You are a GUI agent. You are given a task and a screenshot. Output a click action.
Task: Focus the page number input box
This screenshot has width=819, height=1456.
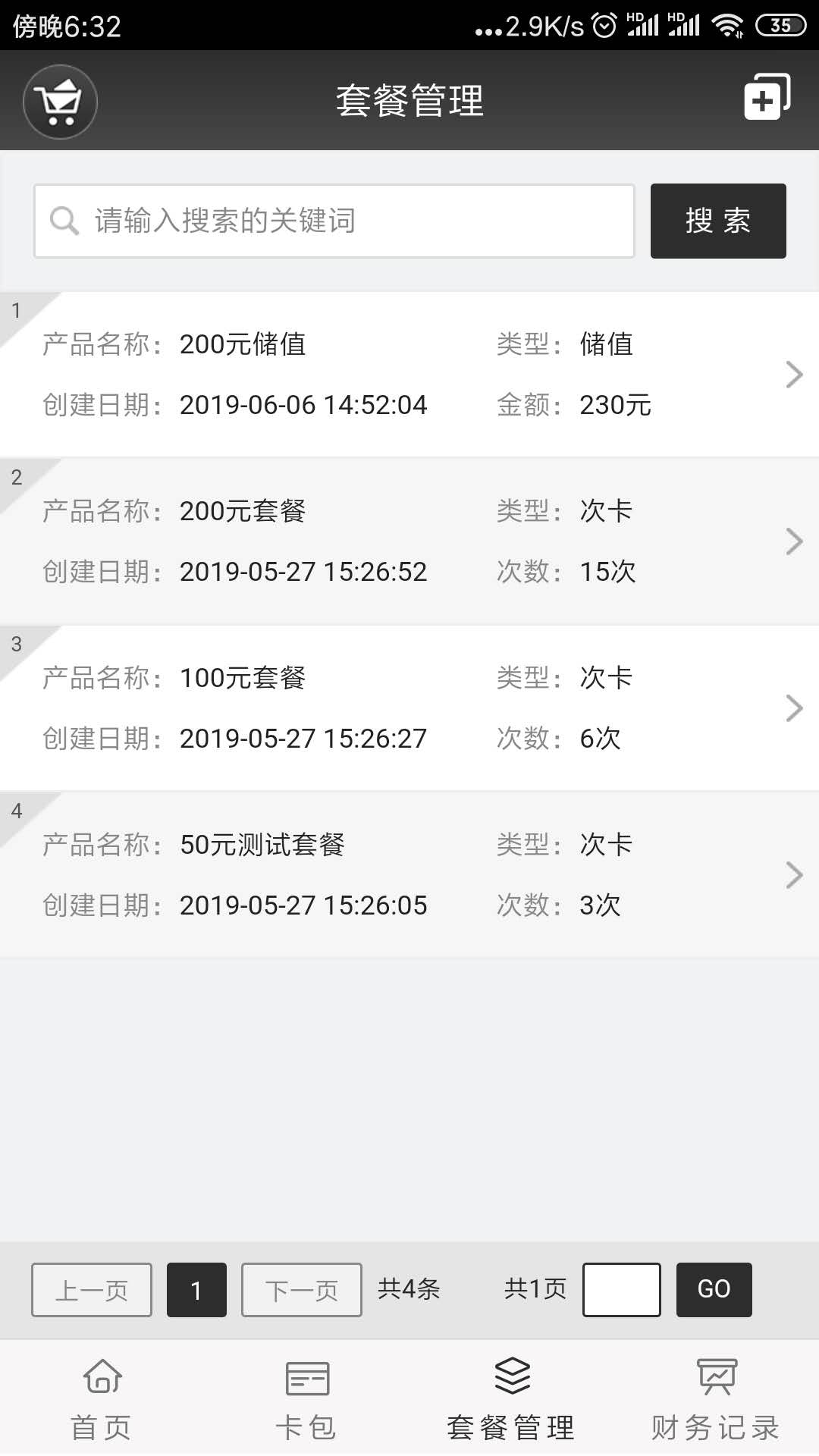click(x=621, y=1290)
